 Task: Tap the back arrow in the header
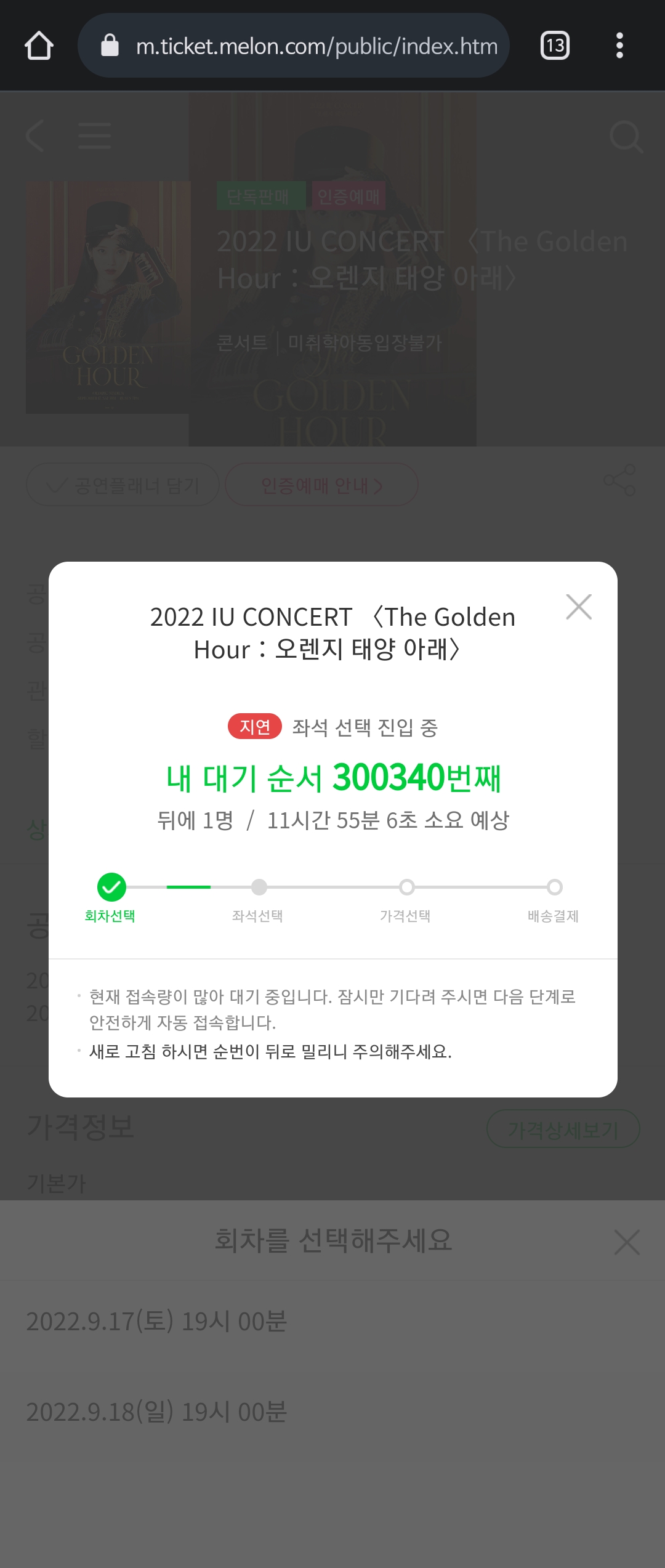(x=34, y=136)
